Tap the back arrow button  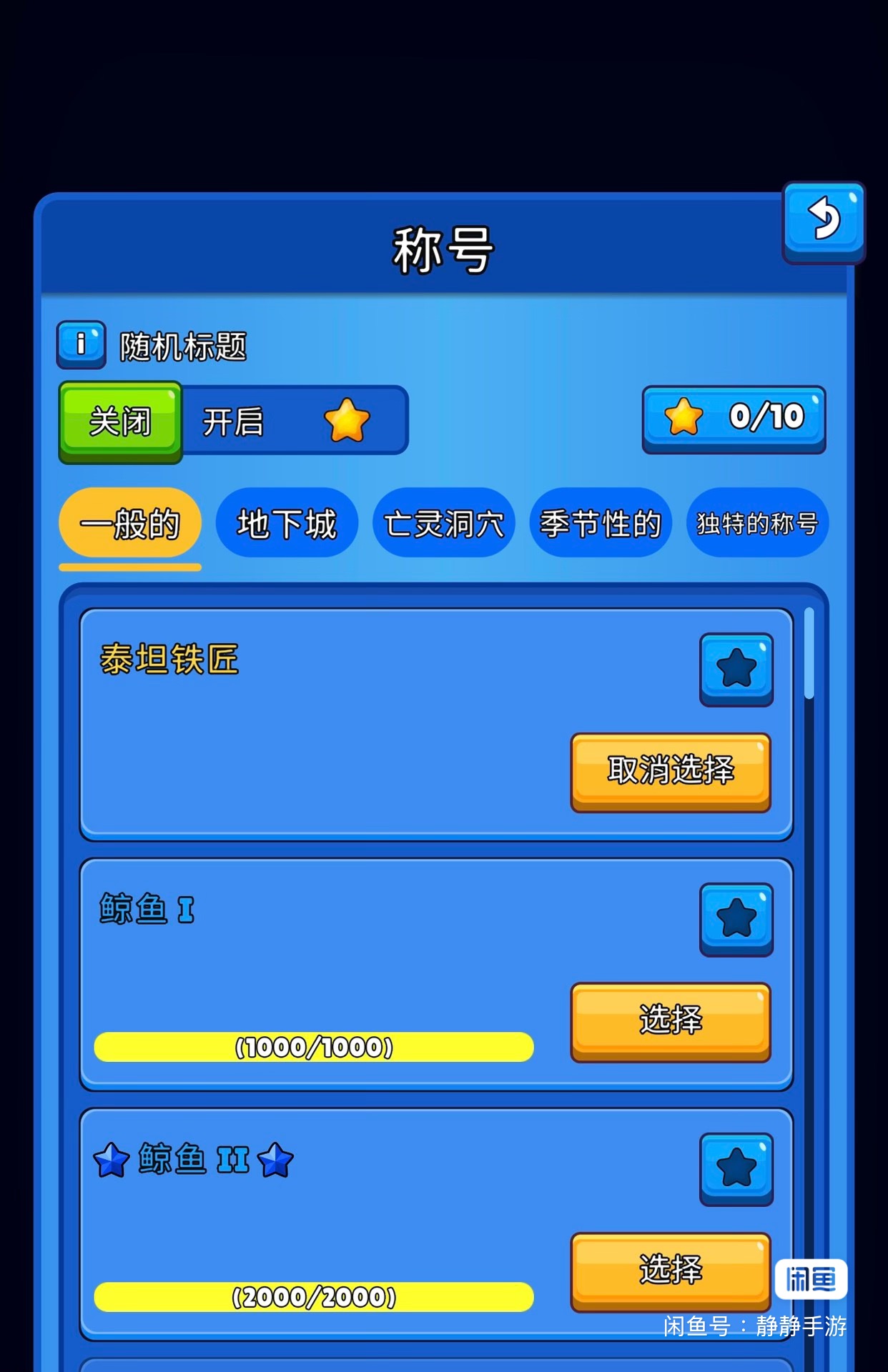[824, 220]
